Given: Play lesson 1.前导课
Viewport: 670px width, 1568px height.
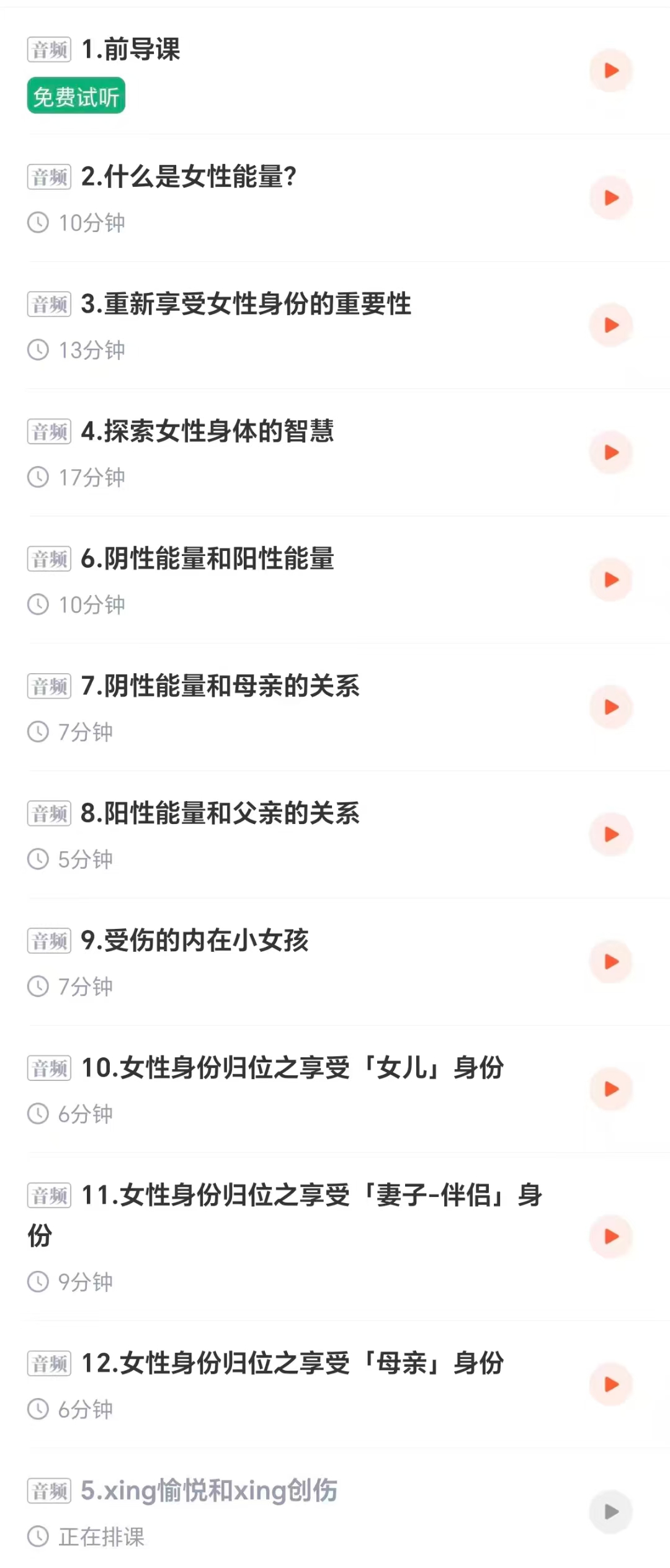Looking at the screenshot, I should [611, 71].
